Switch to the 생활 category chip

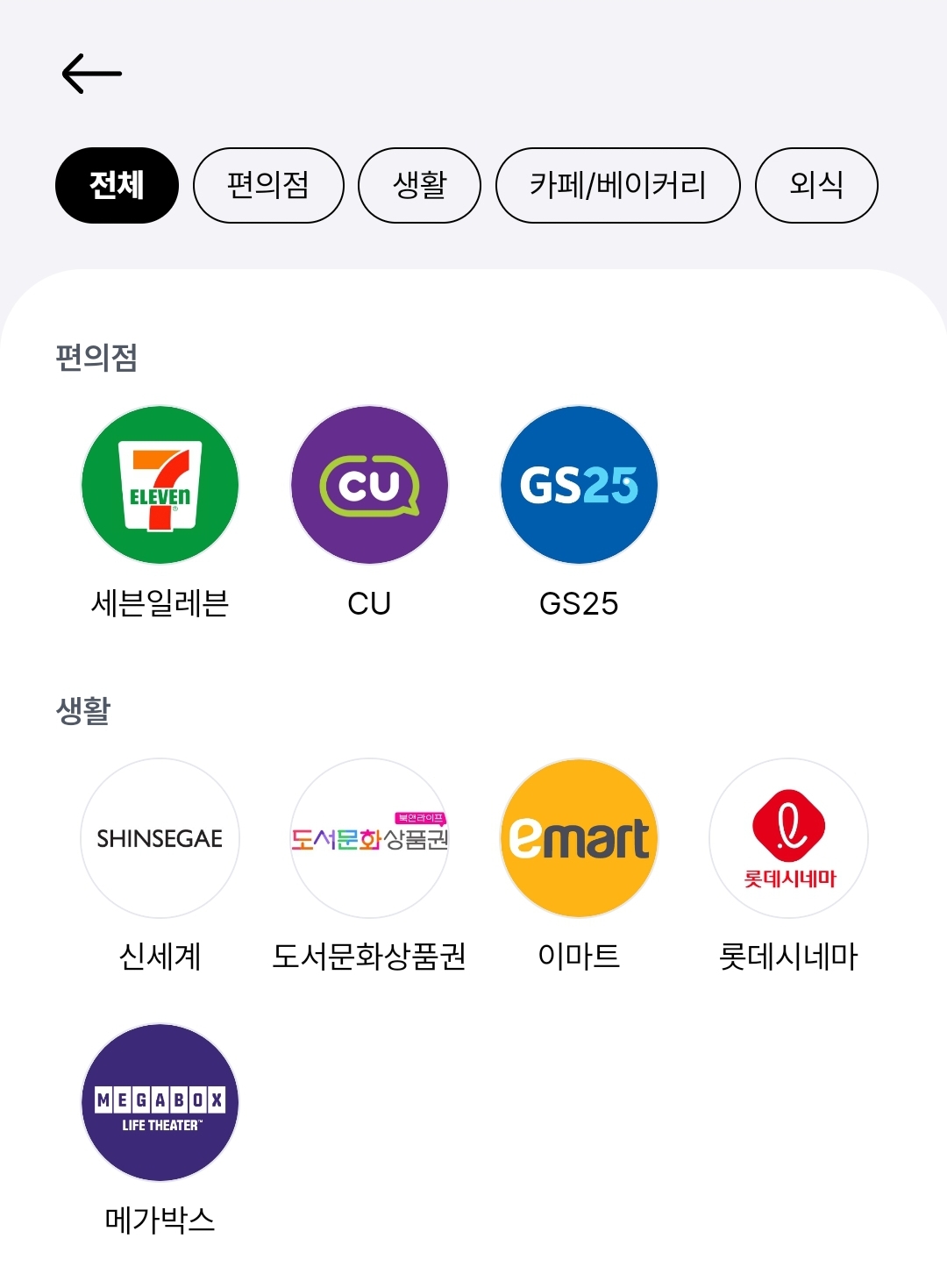pyautogui.click(x=420, y=185)
